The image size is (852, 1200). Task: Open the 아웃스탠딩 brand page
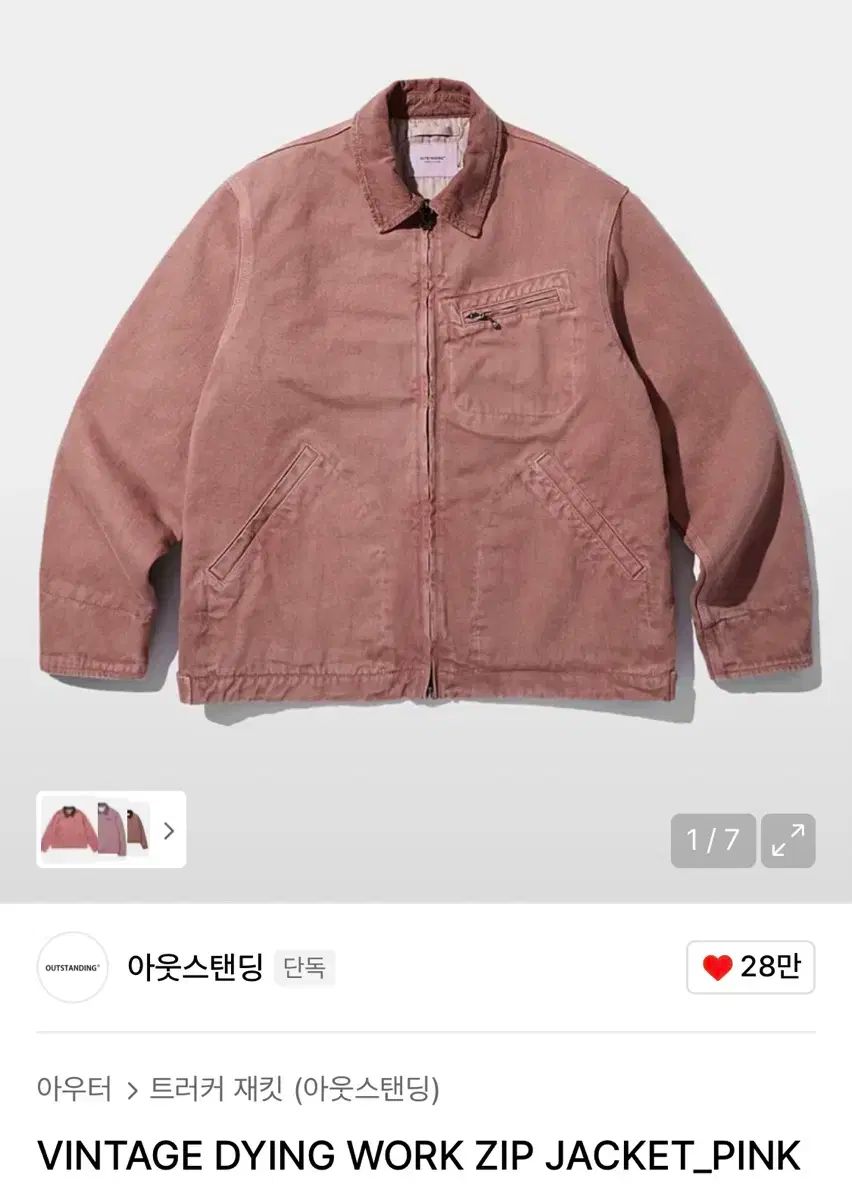tap(194, 967)
